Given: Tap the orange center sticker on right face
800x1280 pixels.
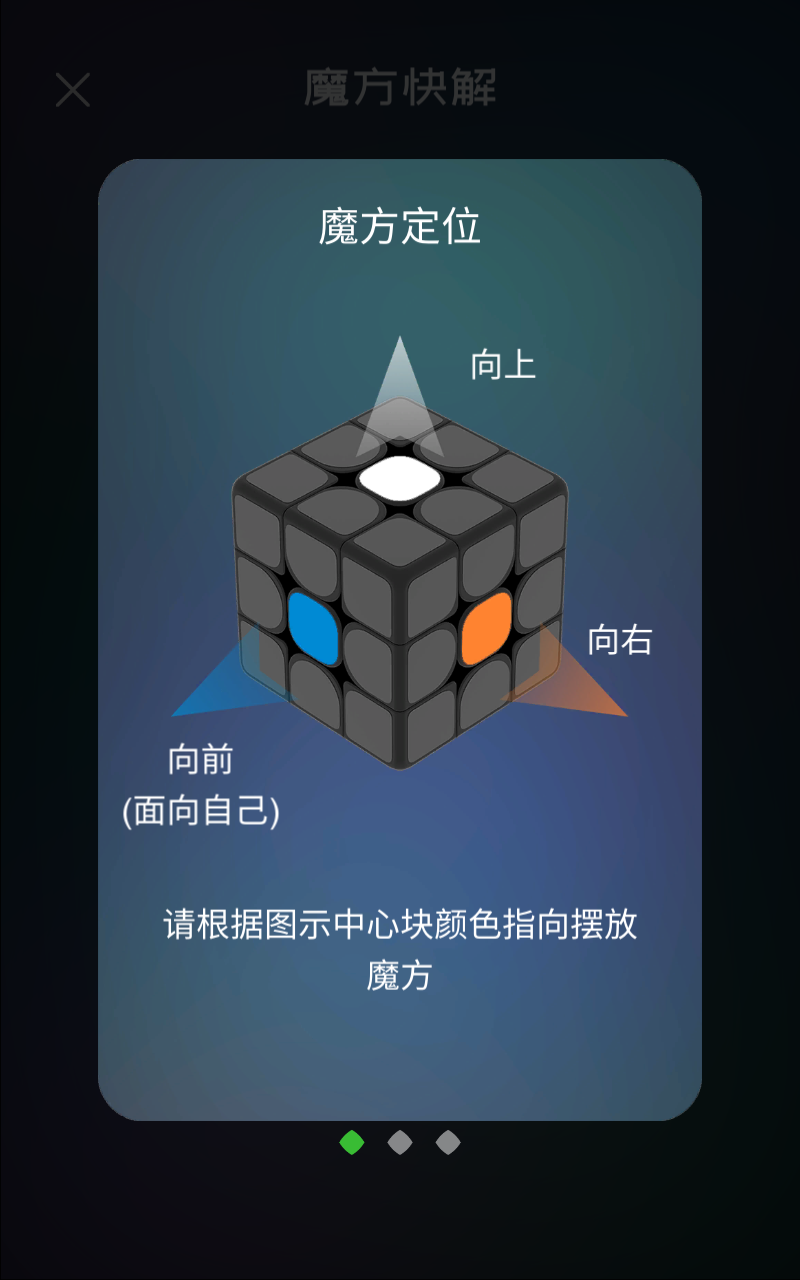Looking at the screenshot, I should pyautogui.click(x=488, y=628).
